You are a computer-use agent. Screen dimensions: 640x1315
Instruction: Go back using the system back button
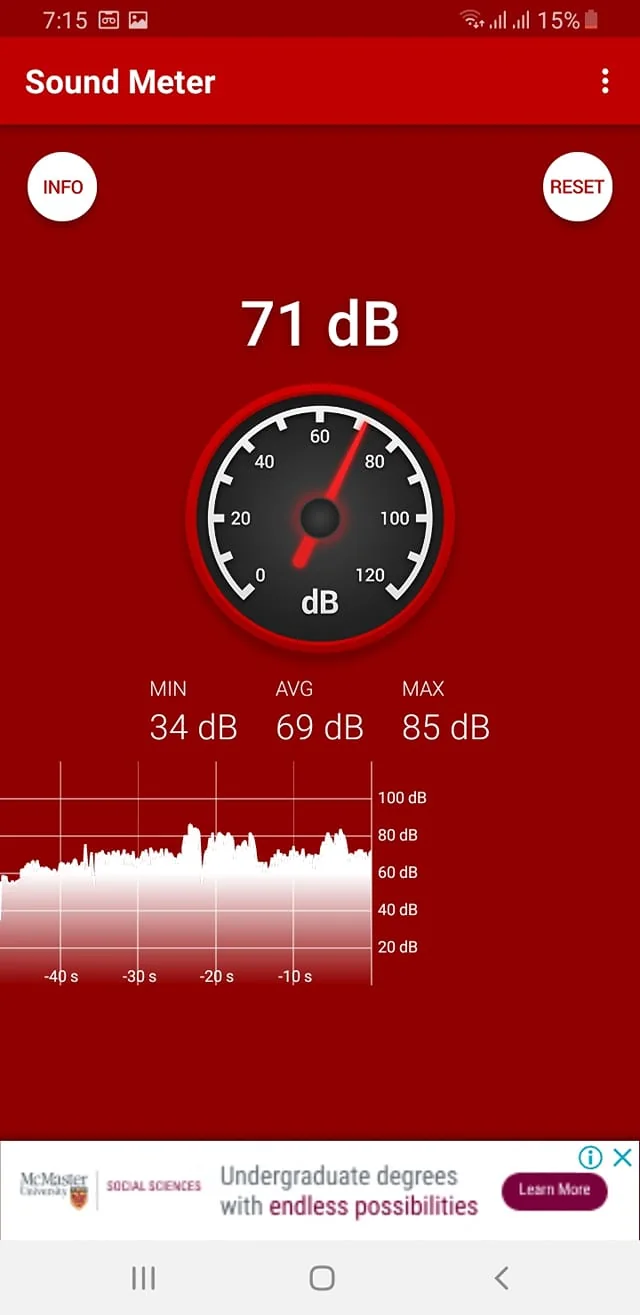(502, 1277)
